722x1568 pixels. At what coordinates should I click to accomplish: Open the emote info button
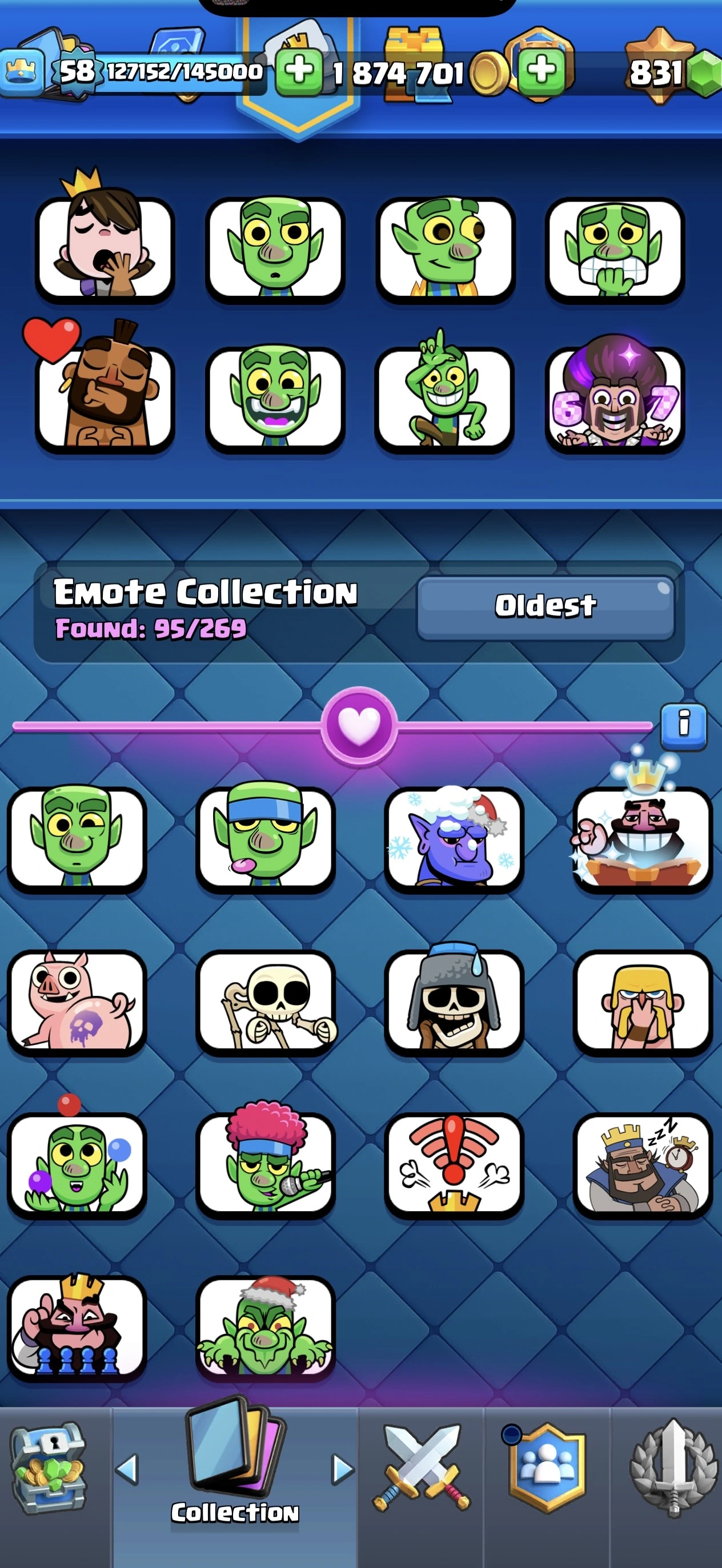(x=684, y=726)
